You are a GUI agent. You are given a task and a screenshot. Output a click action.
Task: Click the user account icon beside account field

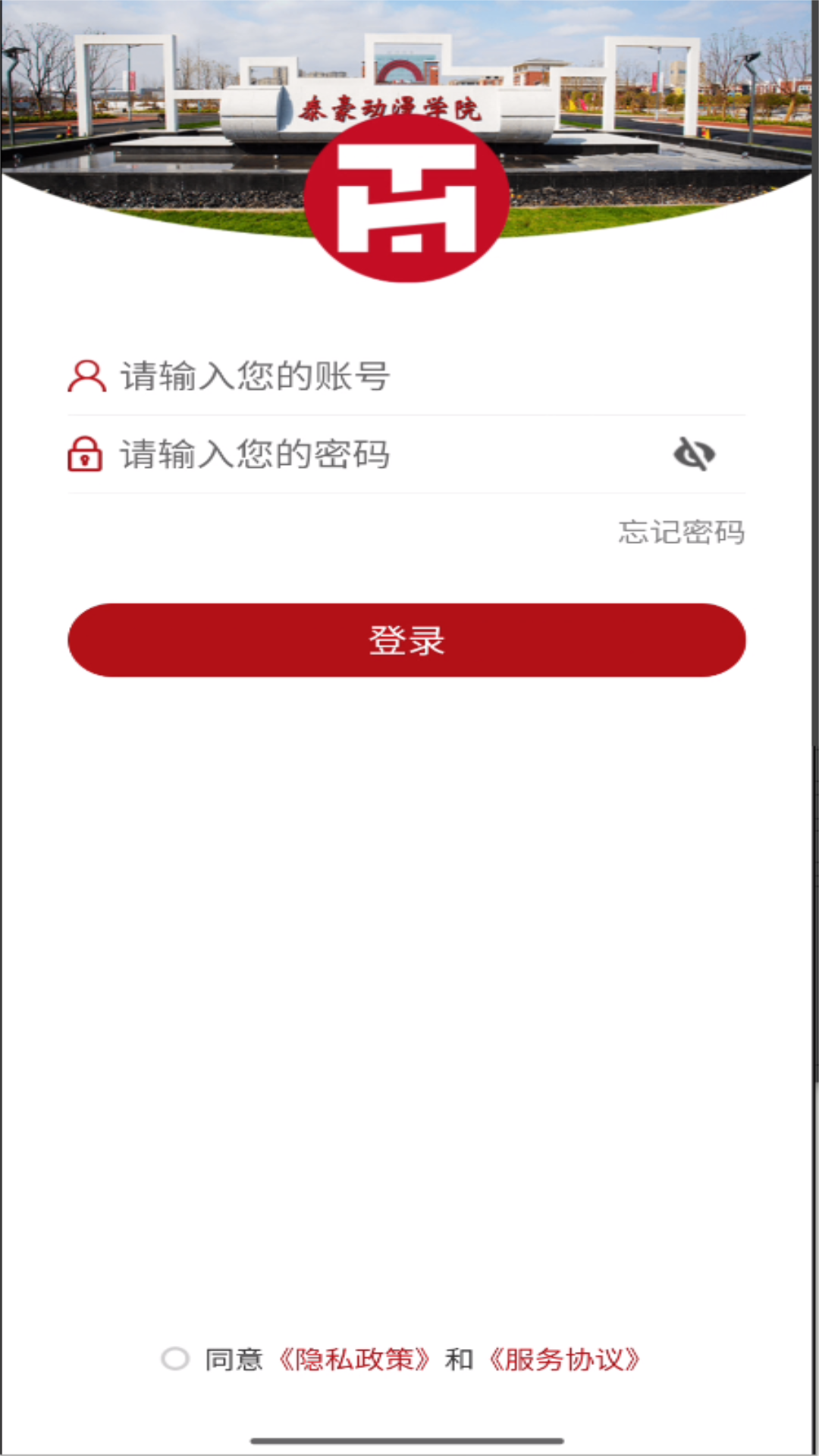85,377
